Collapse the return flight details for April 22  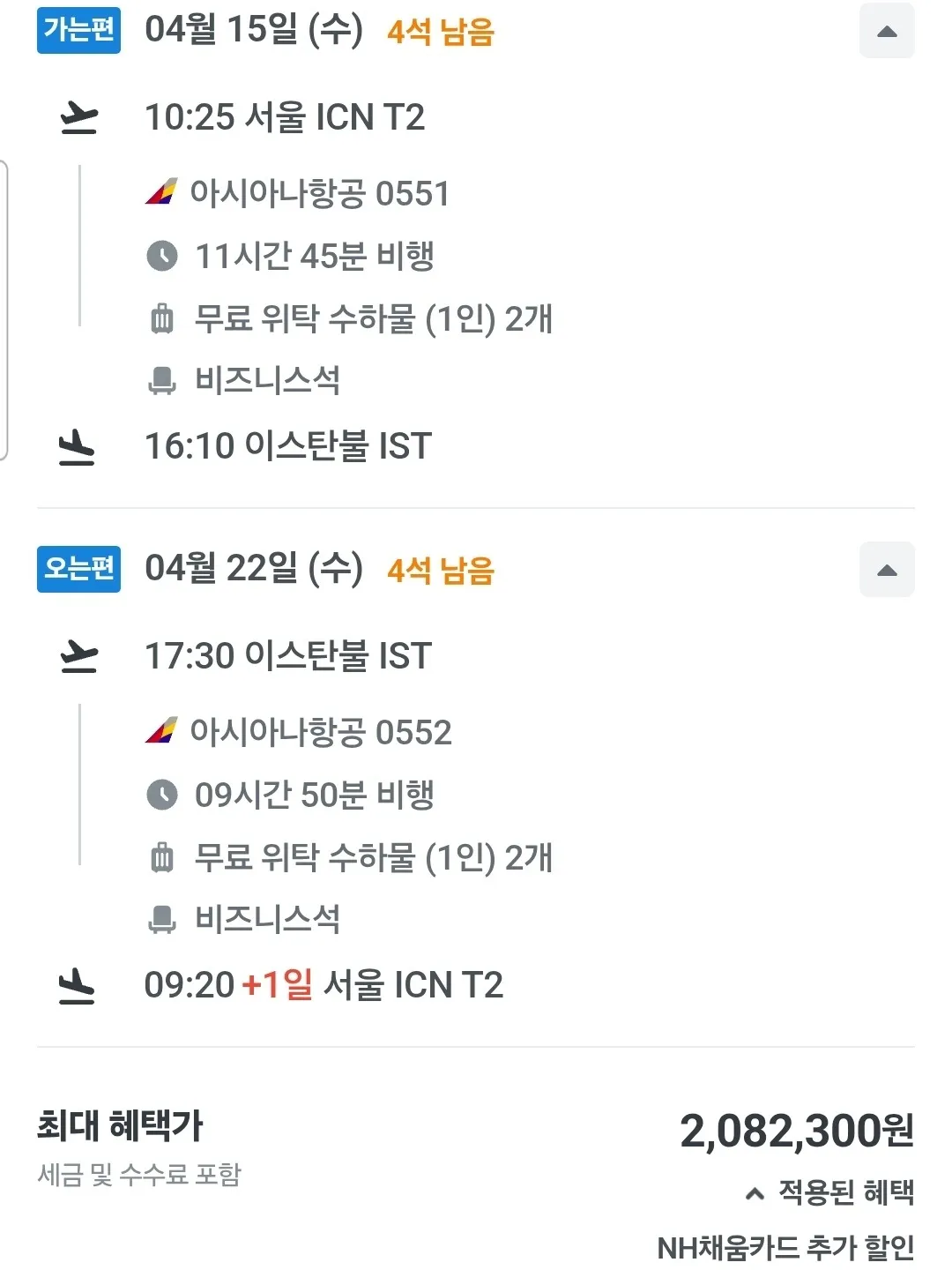887,570
